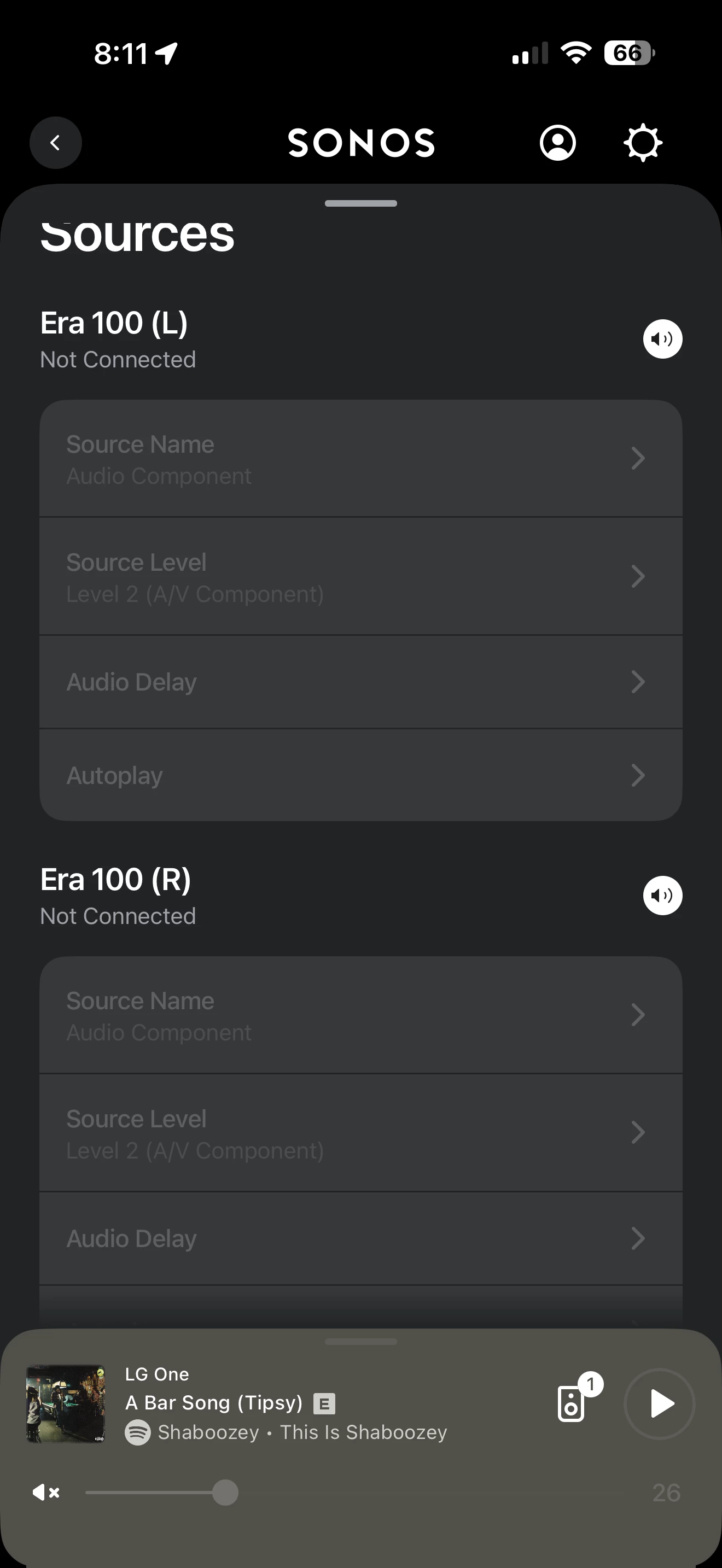Screen dimensions: 722x1568
Task: Tap the speaker icon beside Era 100 (R)
Action: click(x=662, y=896)
